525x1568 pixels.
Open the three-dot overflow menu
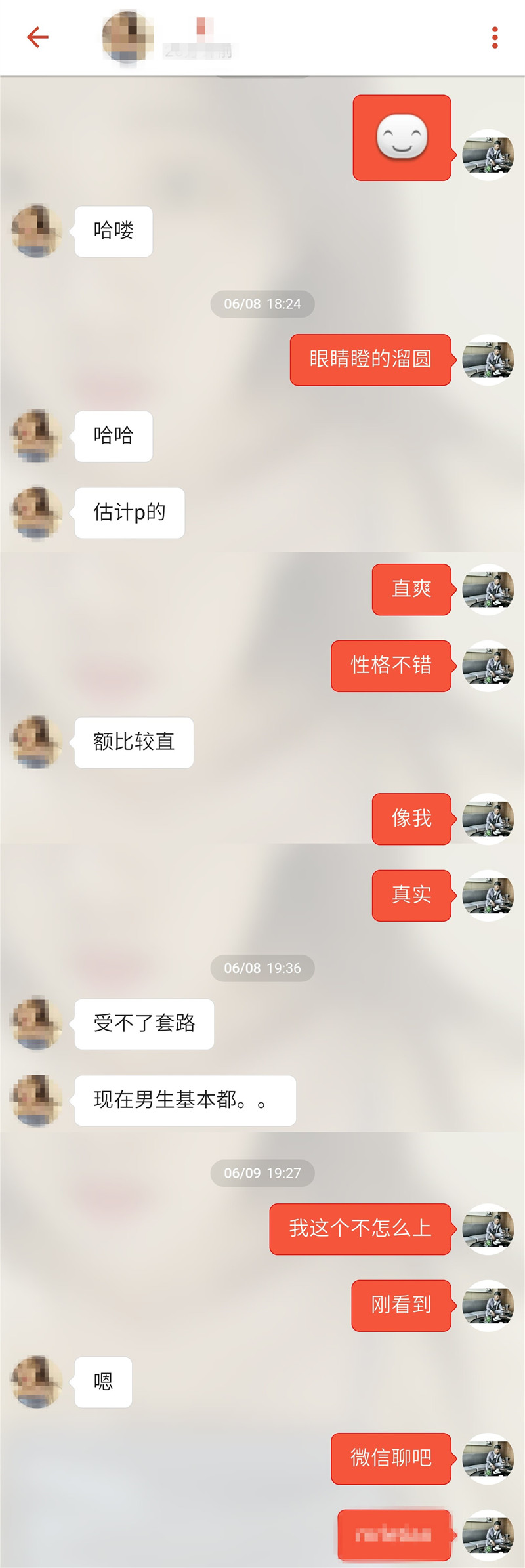coord(495,37)
